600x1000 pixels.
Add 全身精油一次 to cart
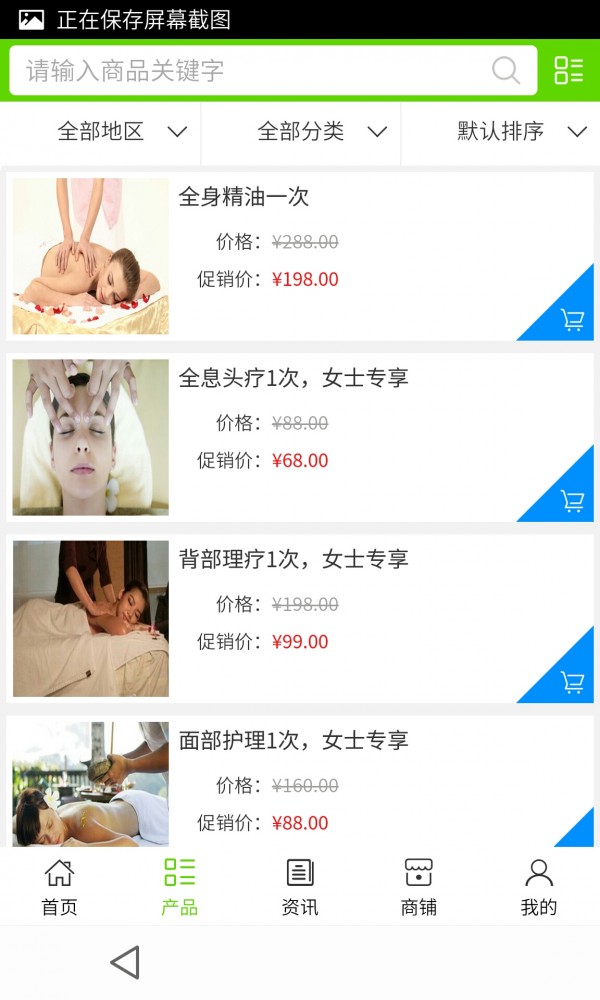point(572,320)
